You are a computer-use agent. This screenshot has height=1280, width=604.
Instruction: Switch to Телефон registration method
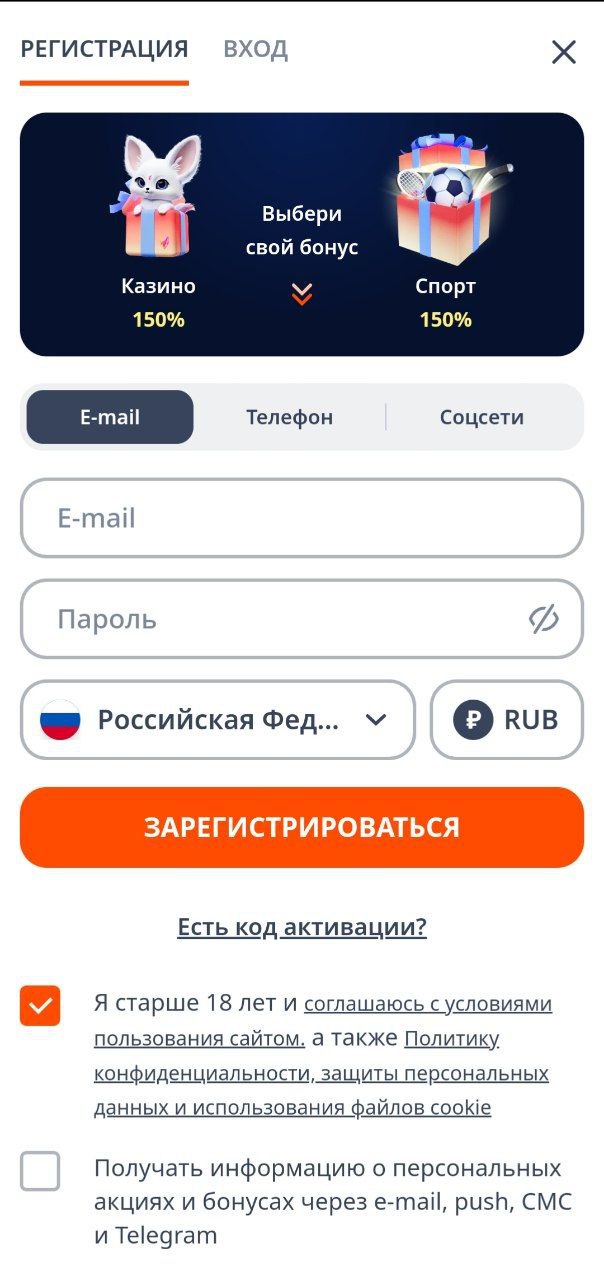coord(290,417)
